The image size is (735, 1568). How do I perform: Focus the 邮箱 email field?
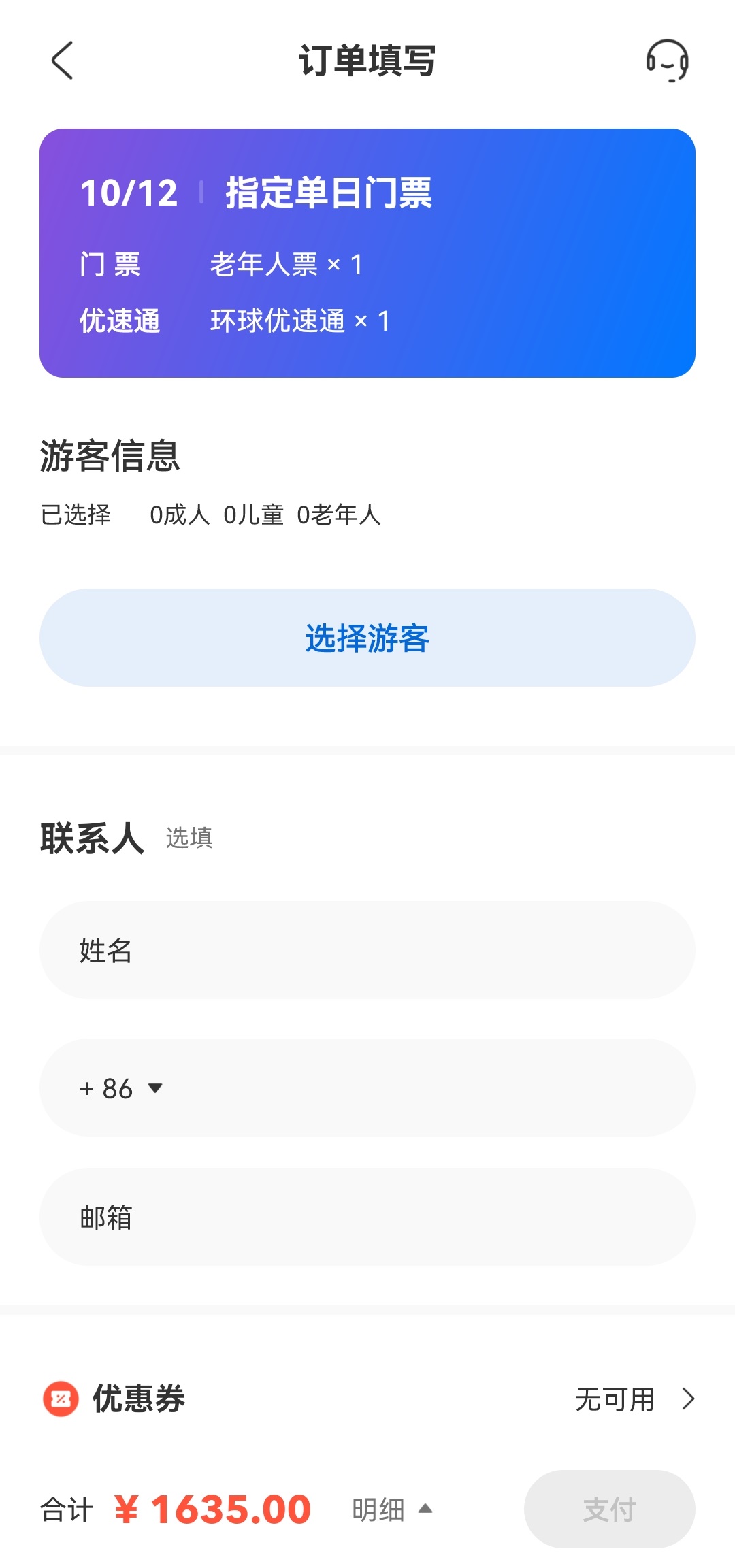click(x=367, y=1217)
